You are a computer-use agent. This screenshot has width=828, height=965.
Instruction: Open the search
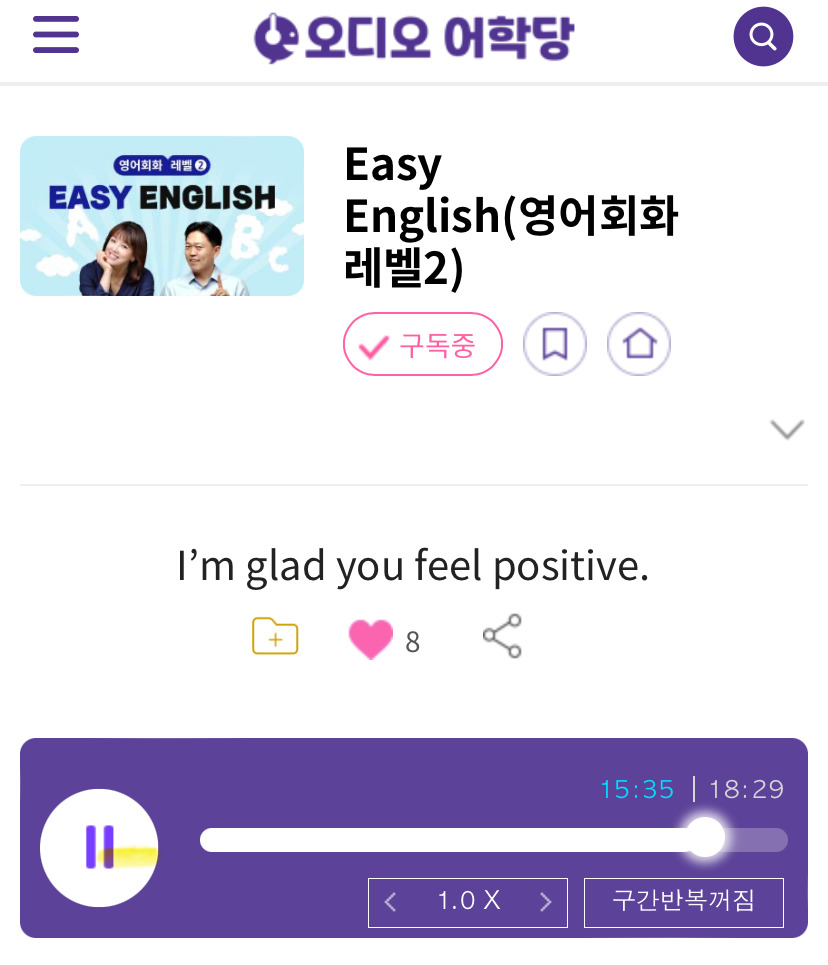763,36
